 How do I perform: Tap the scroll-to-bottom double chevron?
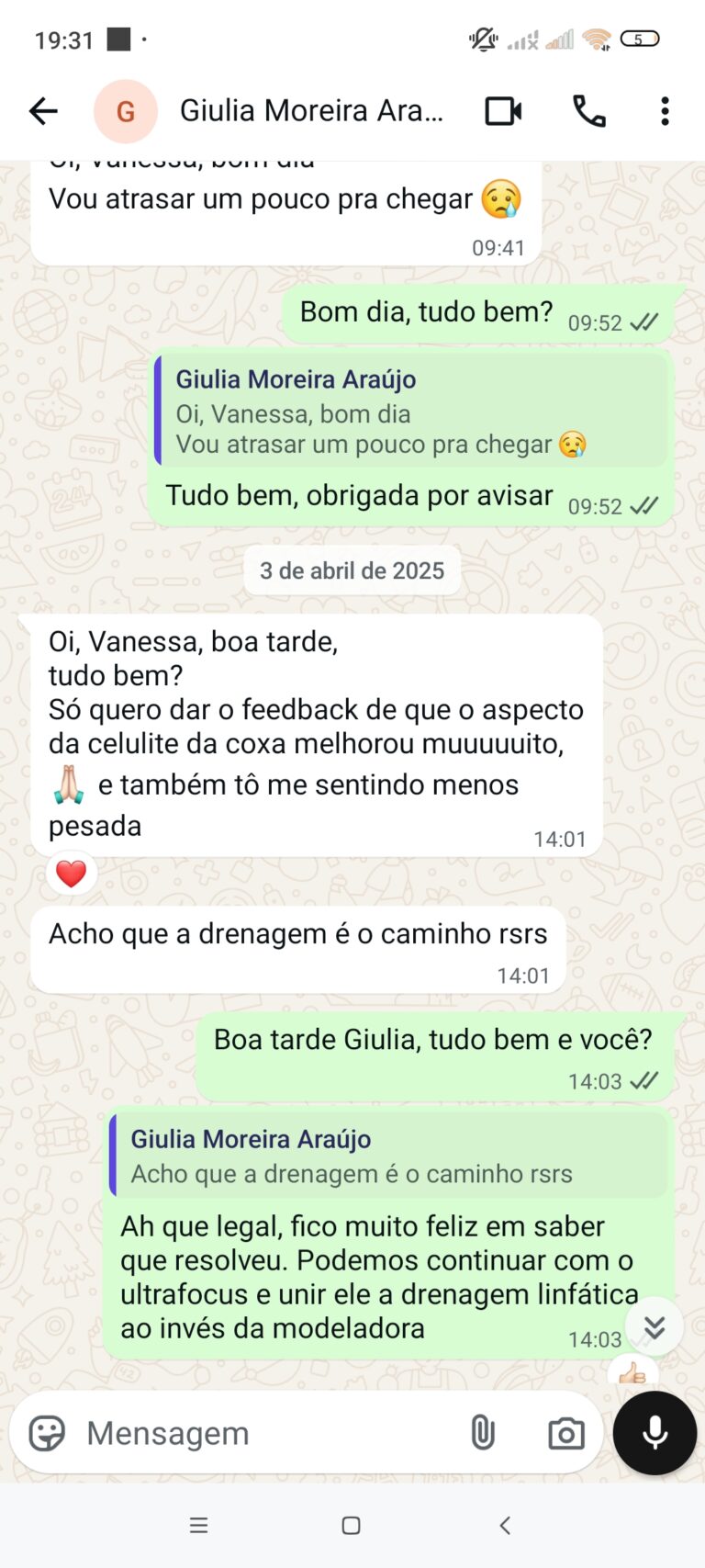point(654,1326)
